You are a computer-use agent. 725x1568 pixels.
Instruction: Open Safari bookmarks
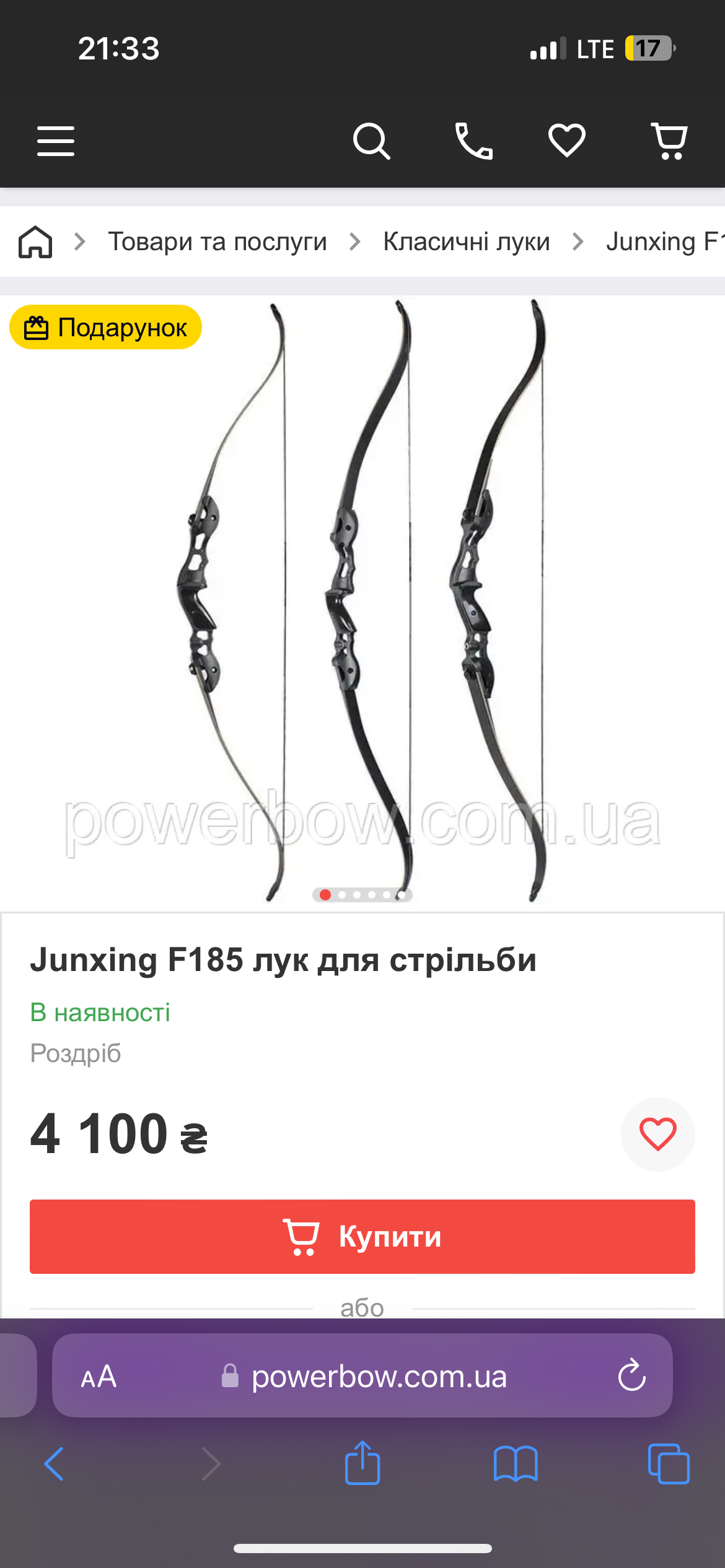[x=516, y=1464]
